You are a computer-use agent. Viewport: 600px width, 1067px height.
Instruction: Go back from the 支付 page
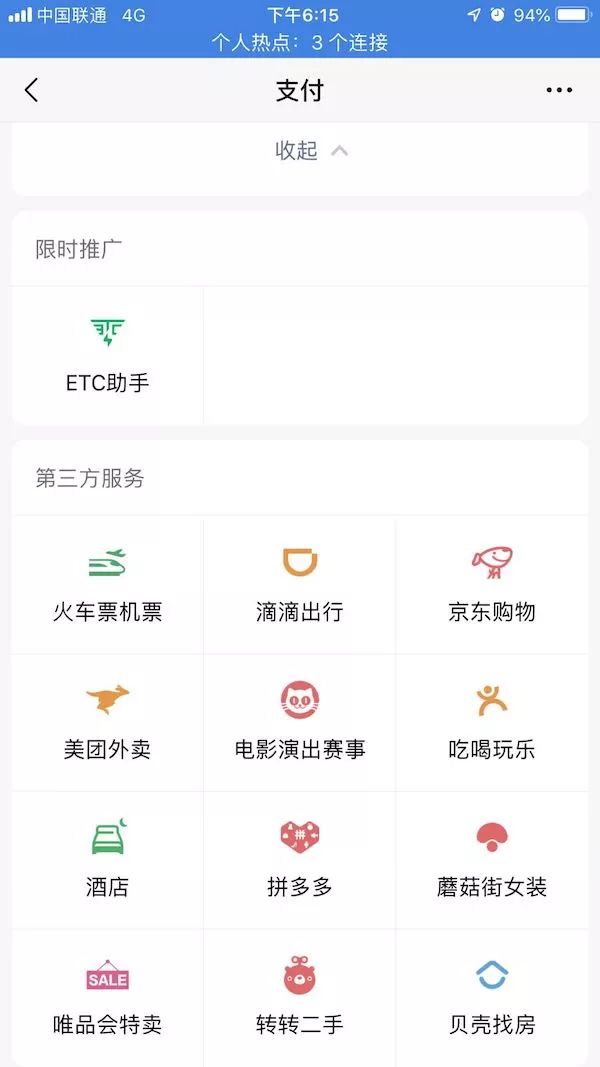[x=31, y=90]
